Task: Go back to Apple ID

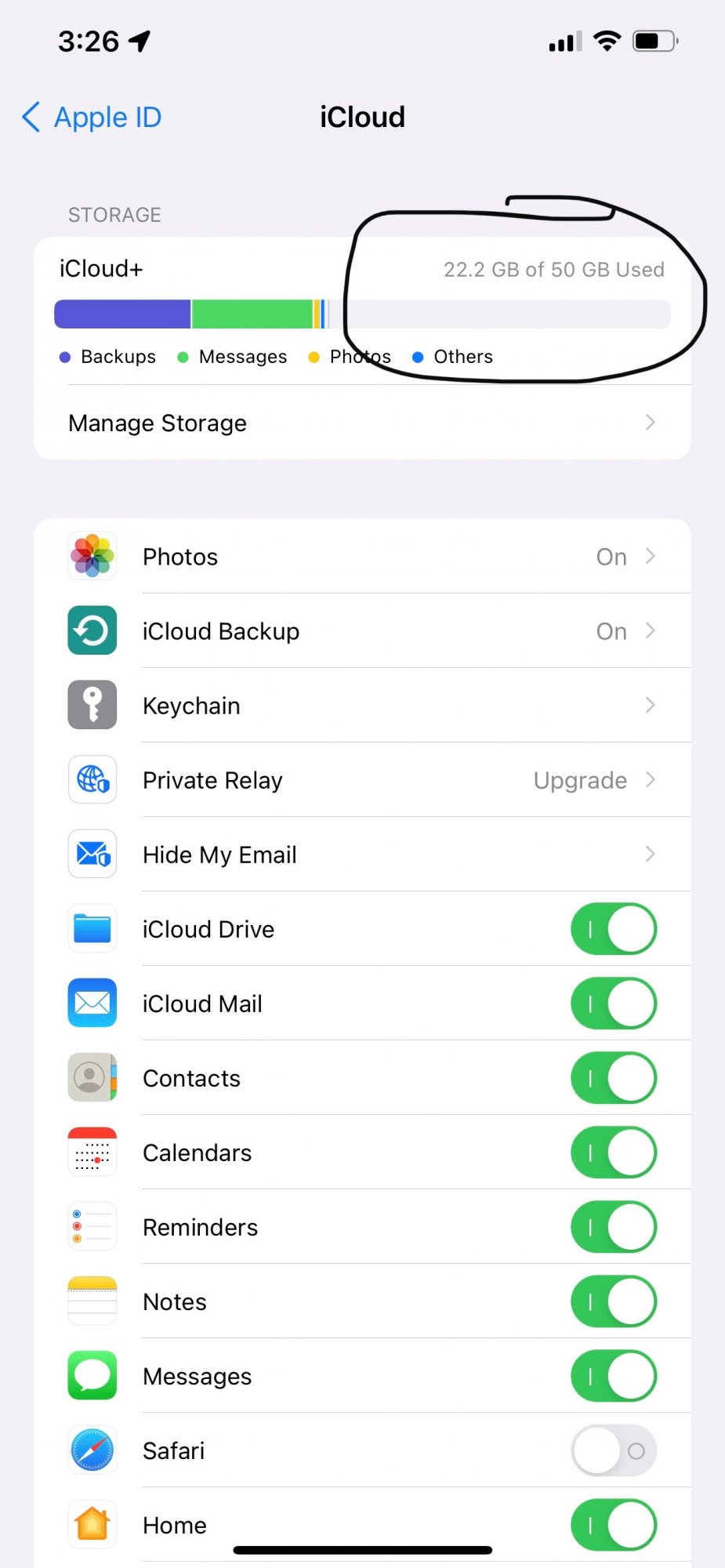Action: [x=92, y=118]
